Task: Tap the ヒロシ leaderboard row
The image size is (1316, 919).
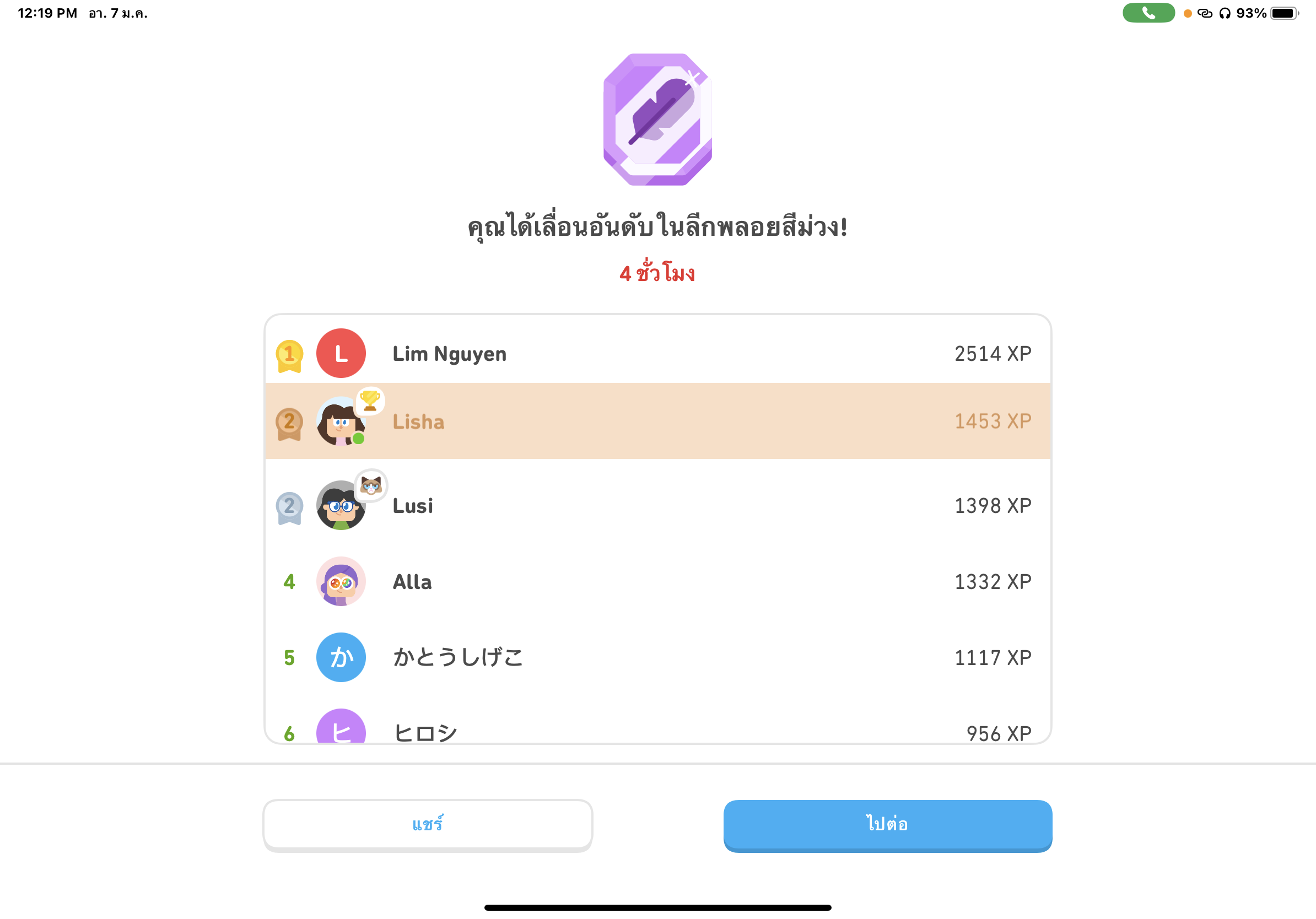Action: pyautogui.click(x=657, y=729)
